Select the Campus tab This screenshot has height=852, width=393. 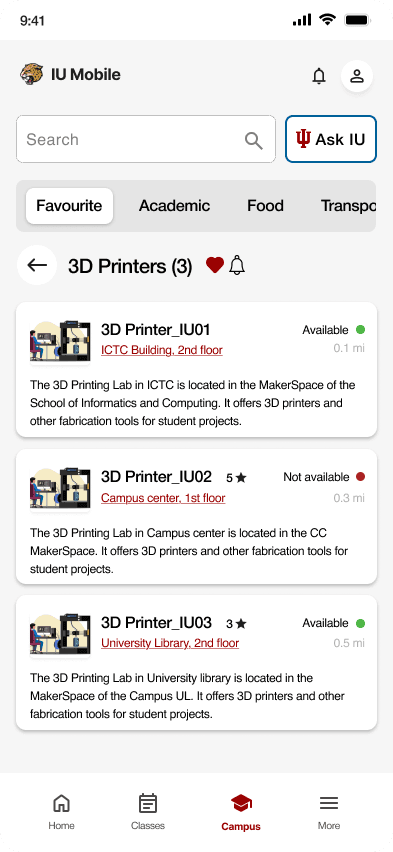241,812
